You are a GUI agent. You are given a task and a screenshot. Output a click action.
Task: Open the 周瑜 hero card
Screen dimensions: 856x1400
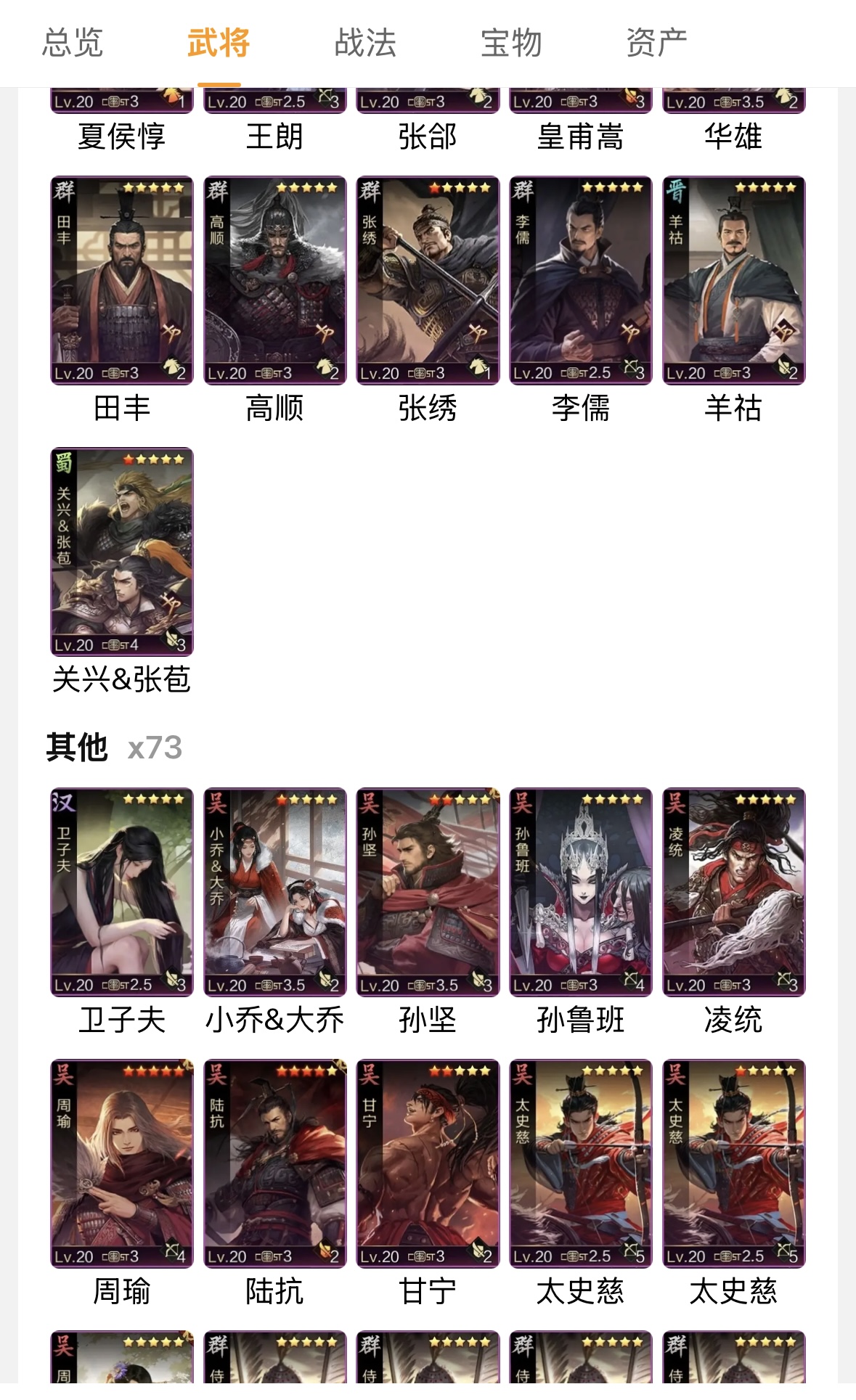click(122, 1163)
